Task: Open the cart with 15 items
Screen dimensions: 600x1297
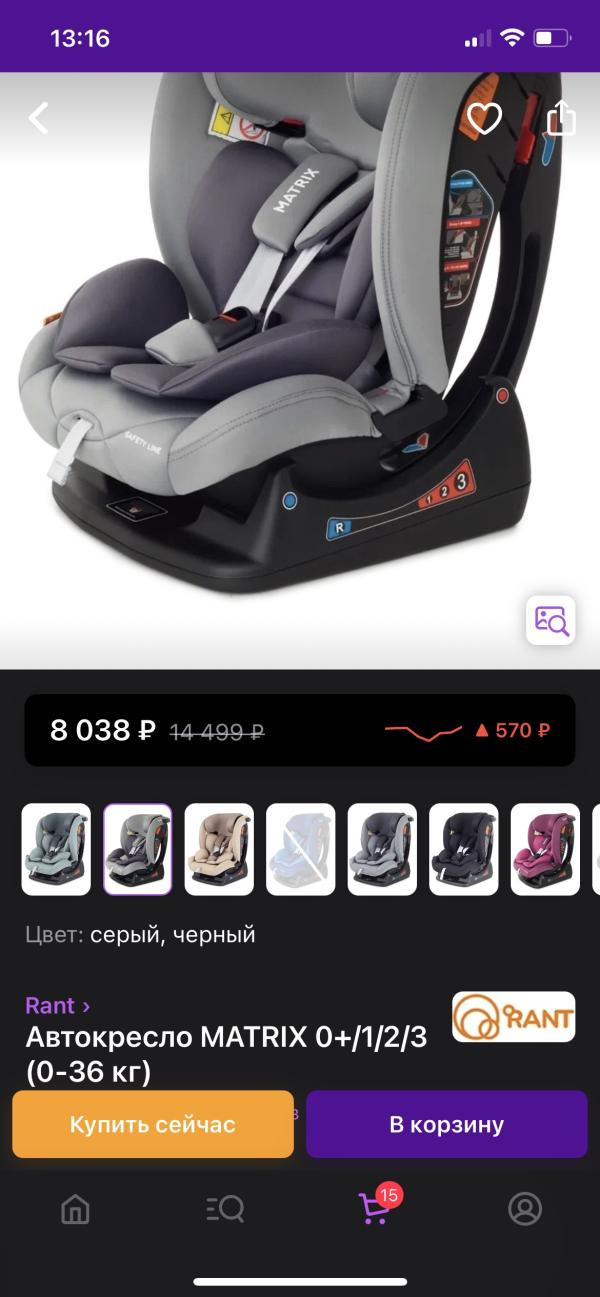Action: click(x=375, y=1209)
